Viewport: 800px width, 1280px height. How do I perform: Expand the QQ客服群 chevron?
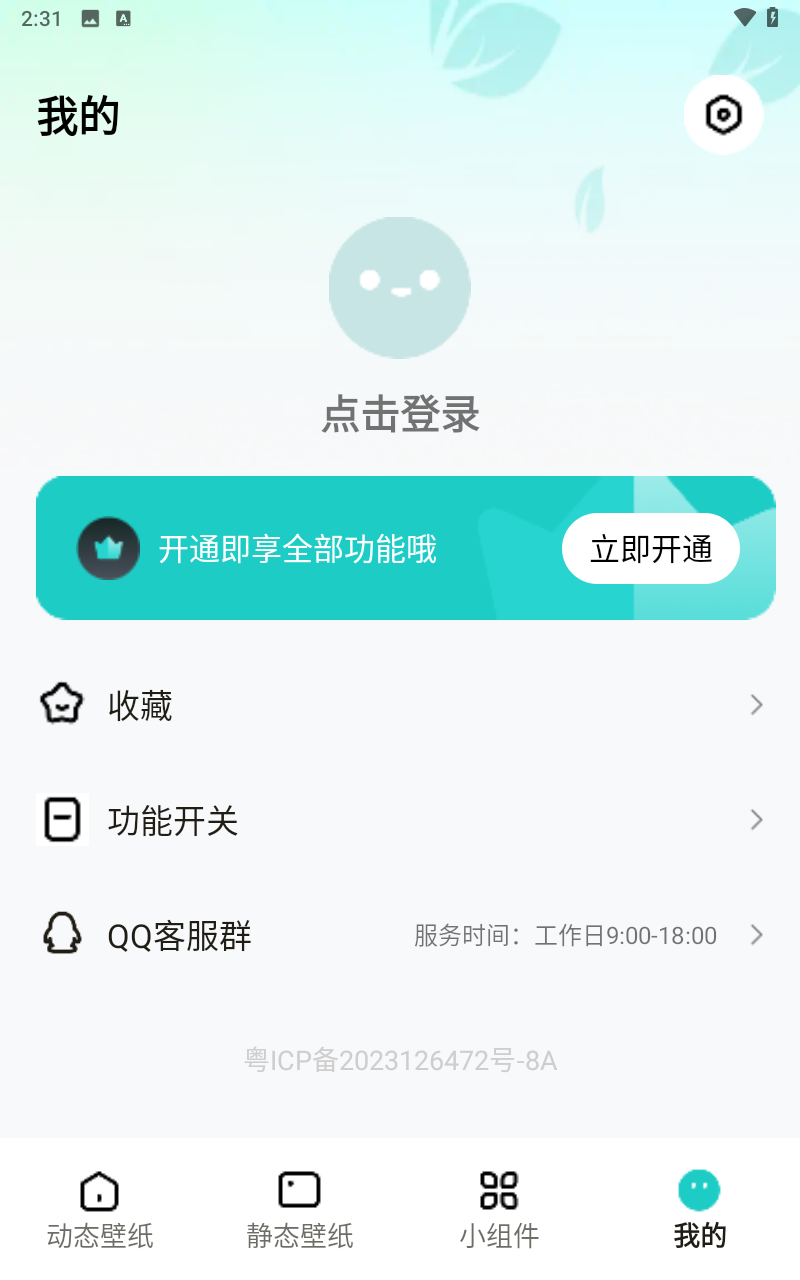point(757,936)
